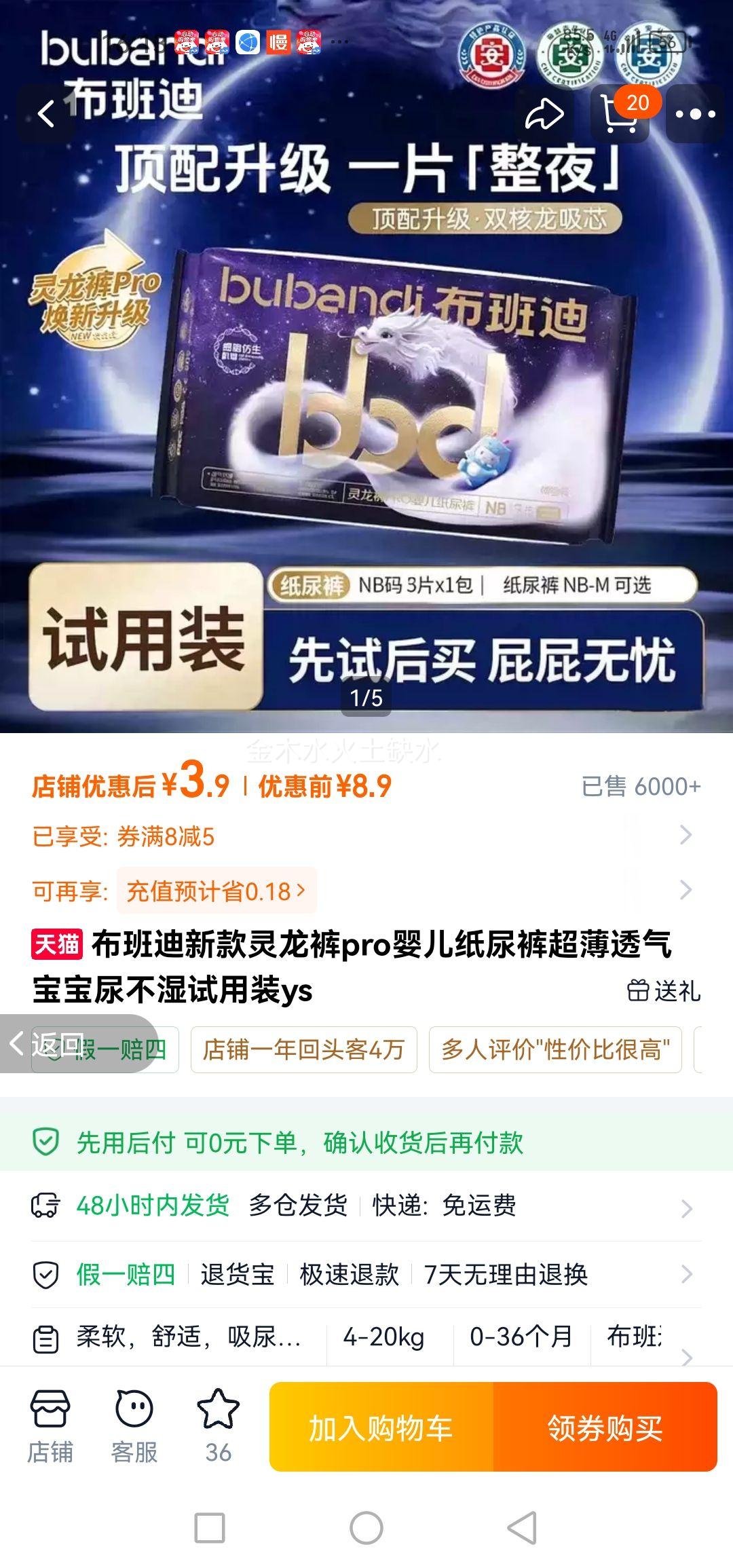Select the 店铺一年回头客4万 chip

[303, 1049]
